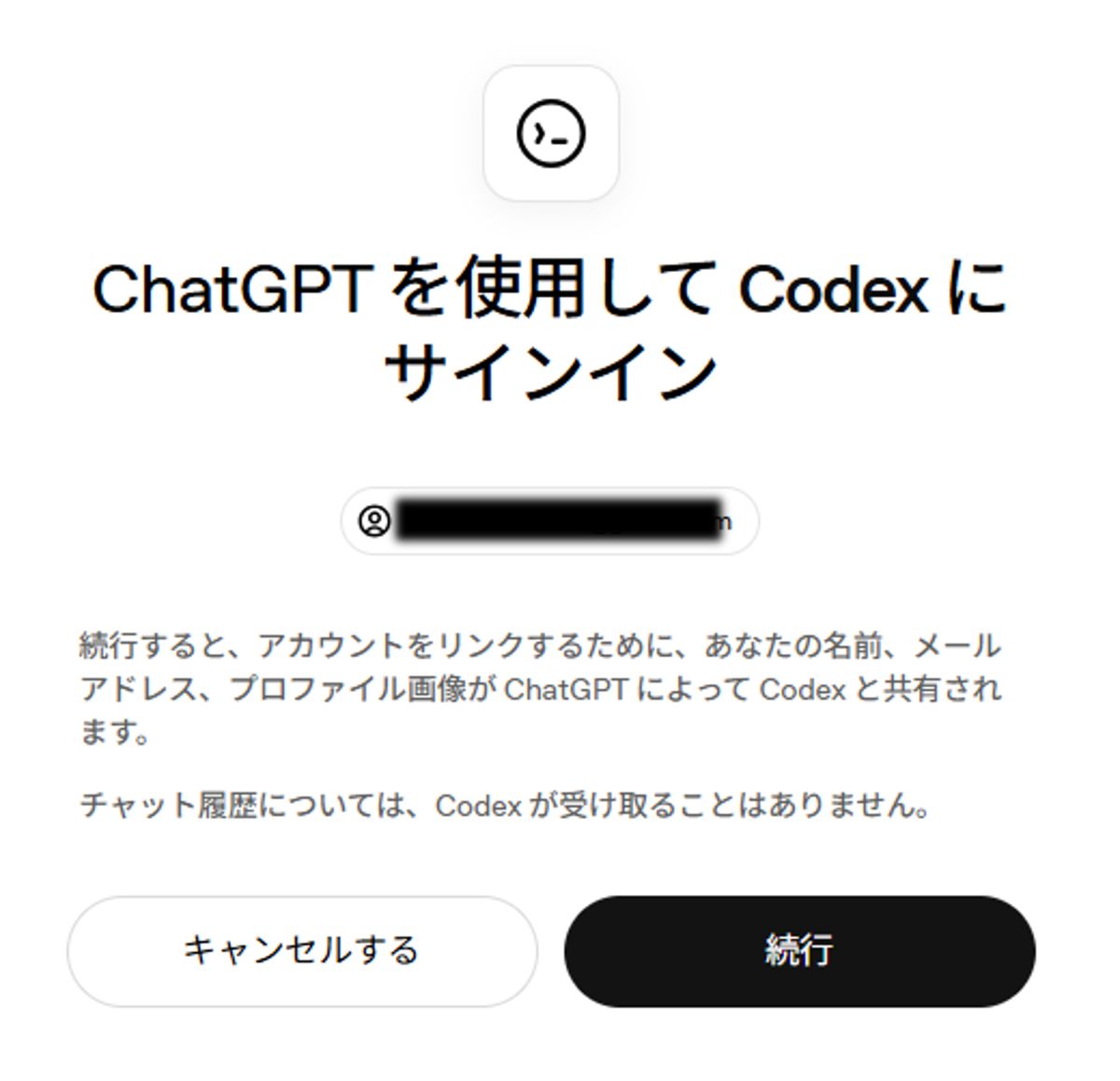The height and width of the screenshot is (1081, 1120).
Task: Tap the 続行 button to continue
Action: (799, 951)
